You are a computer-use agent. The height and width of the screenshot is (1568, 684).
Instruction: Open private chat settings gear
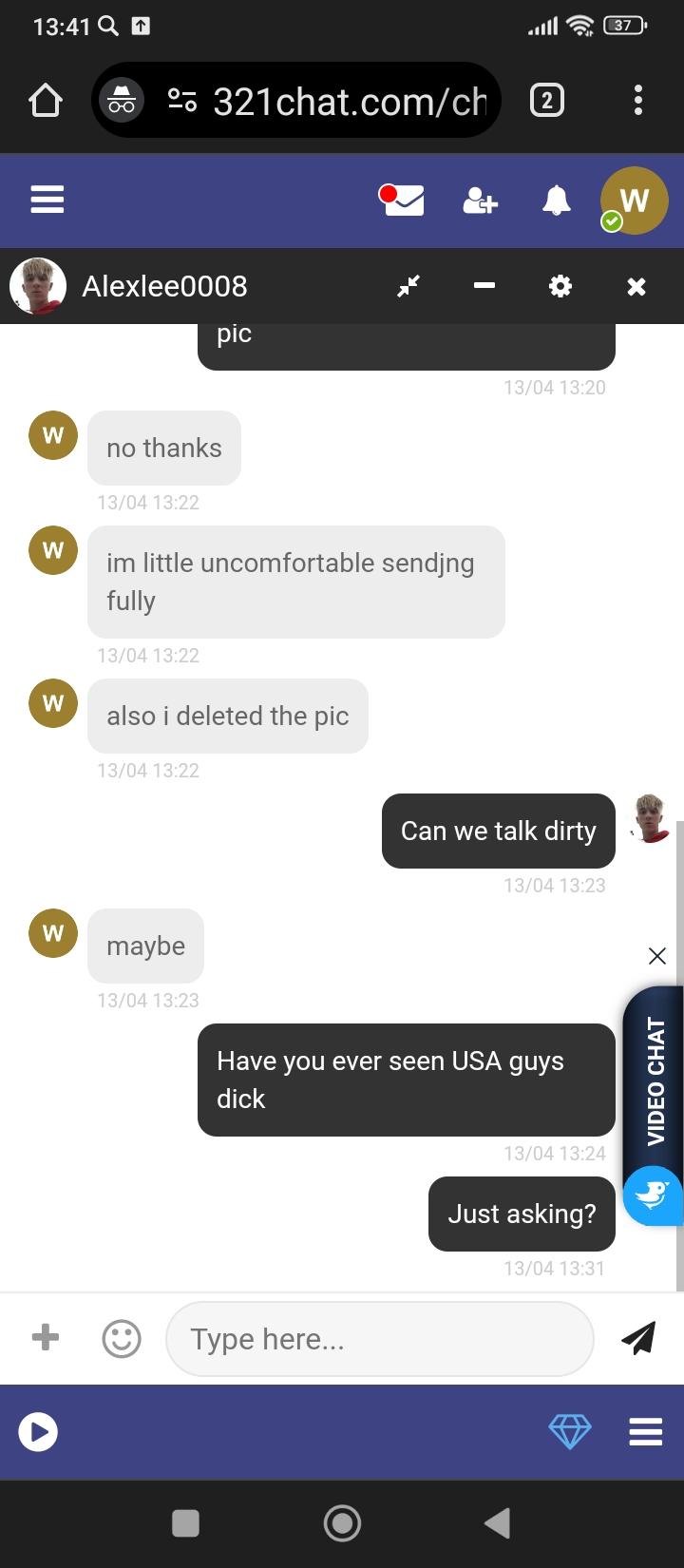pyautogui.click(x=560, y=286)
